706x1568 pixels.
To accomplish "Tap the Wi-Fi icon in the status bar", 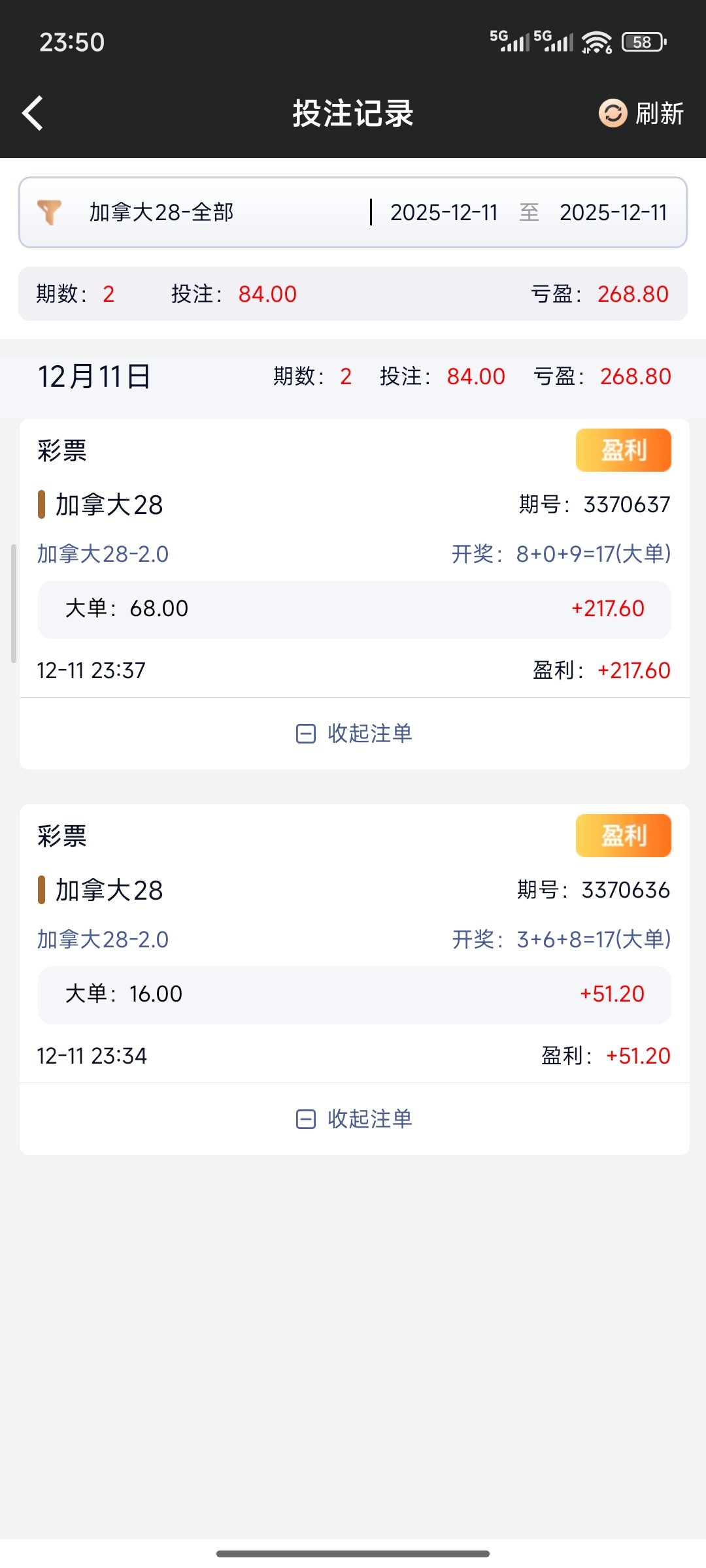I will point(596,41).
